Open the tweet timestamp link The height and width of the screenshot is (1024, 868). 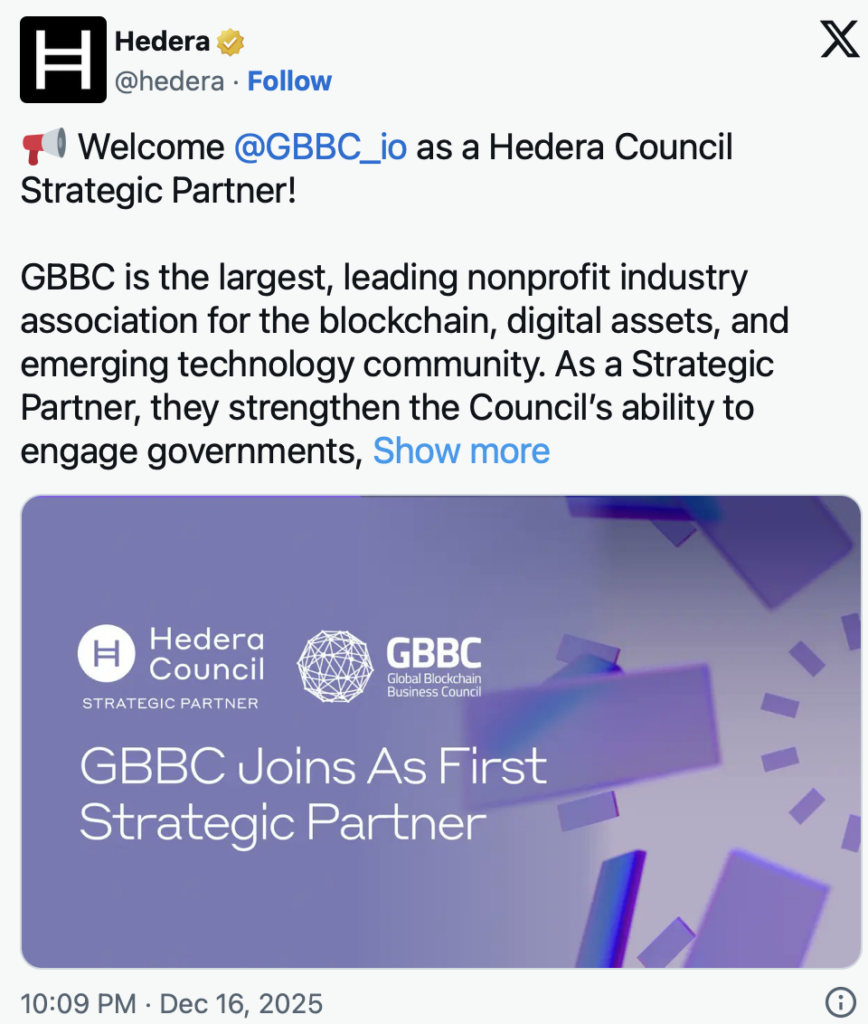172,1003
